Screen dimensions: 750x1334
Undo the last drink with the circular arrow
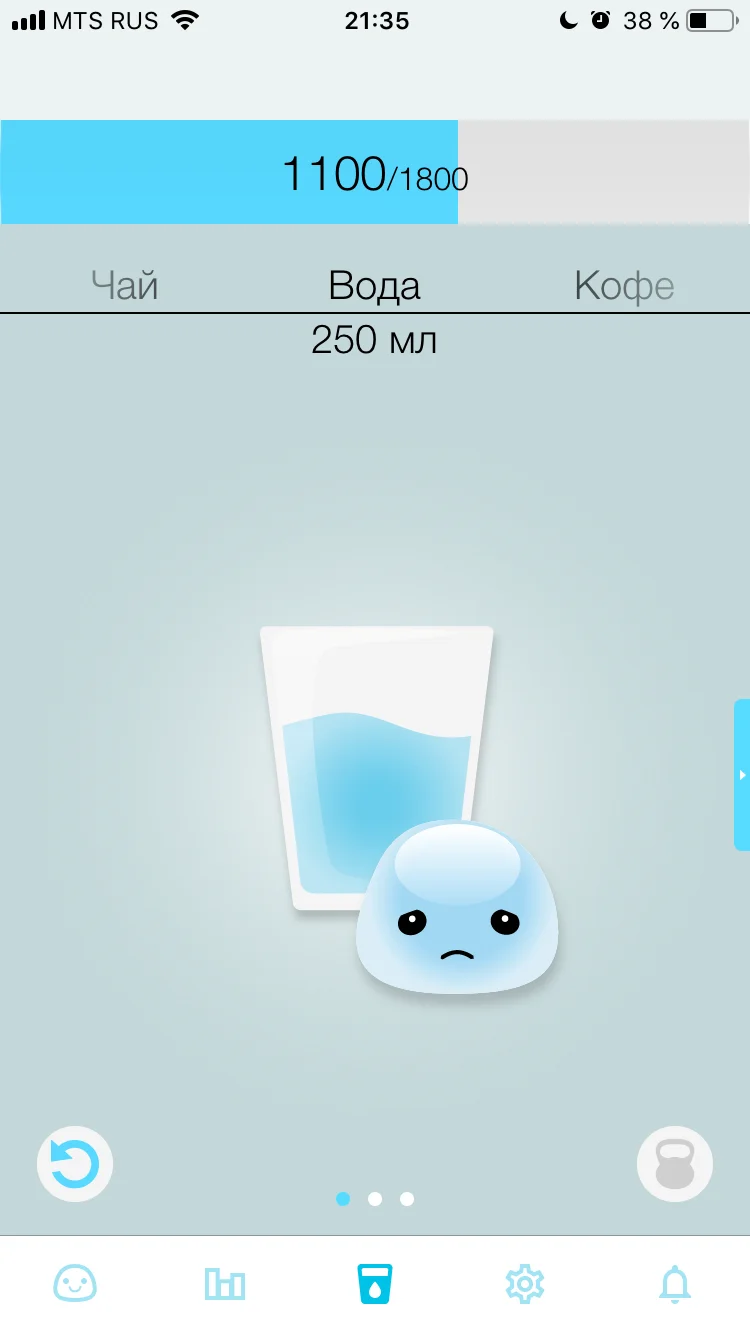pos(75,1164)
